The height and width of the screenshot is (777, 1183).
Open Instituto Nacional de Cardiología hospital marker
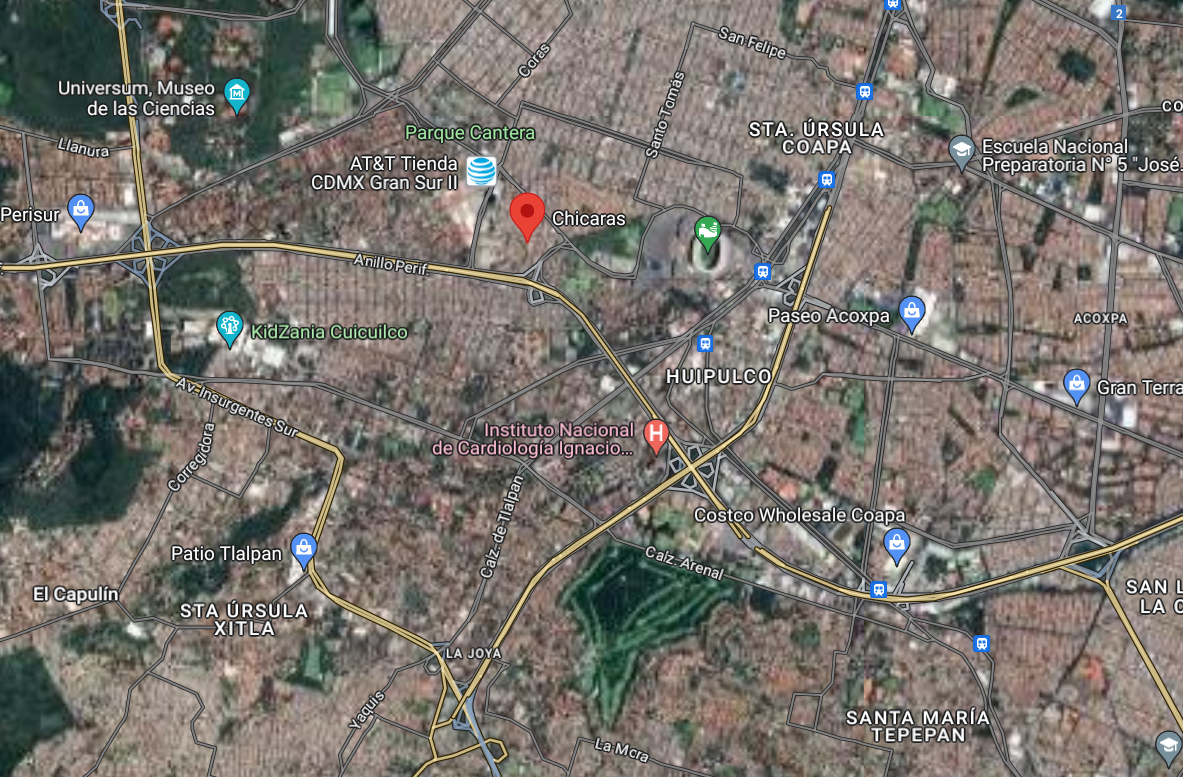pos(656,436)
